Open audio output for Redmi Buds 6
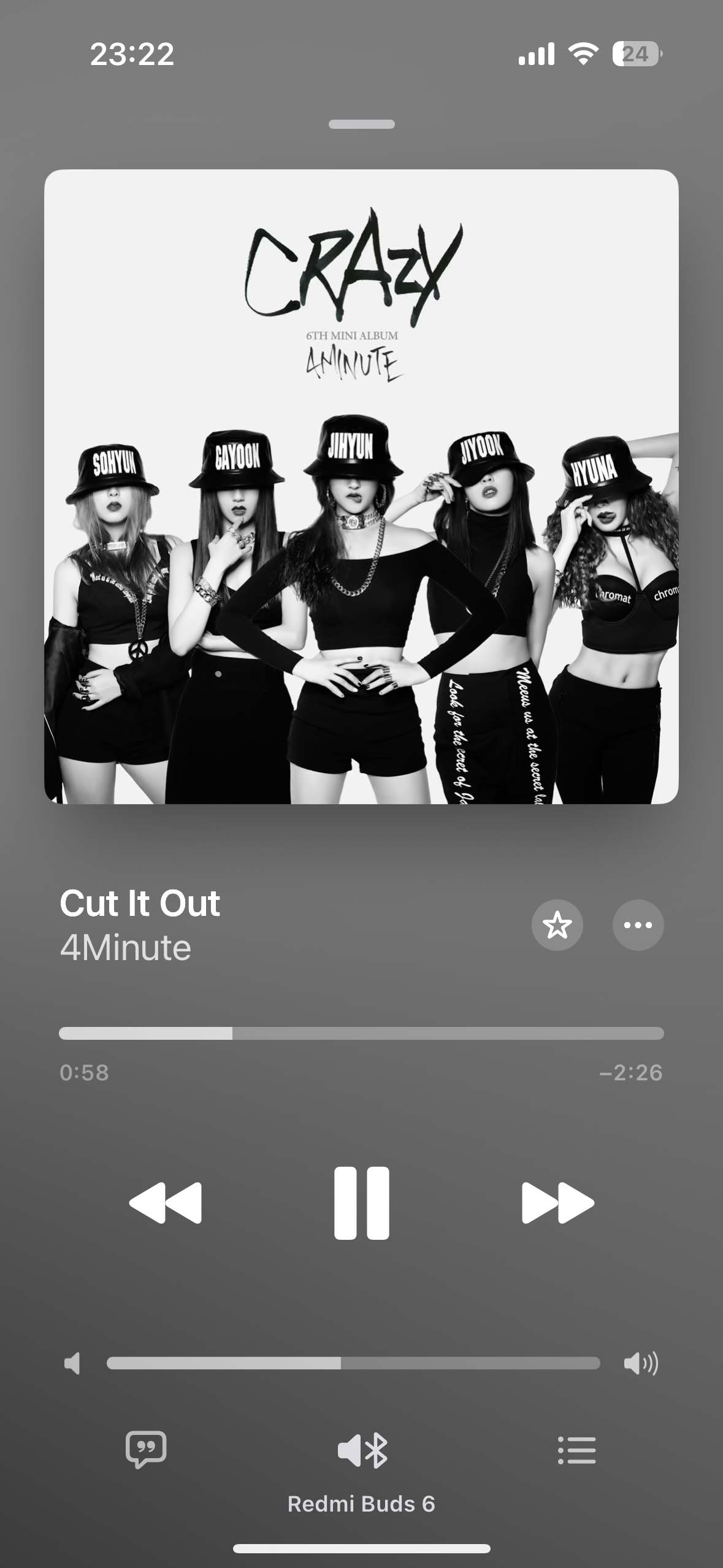This screenshot has height=1568, width=723. [362, 1451]
